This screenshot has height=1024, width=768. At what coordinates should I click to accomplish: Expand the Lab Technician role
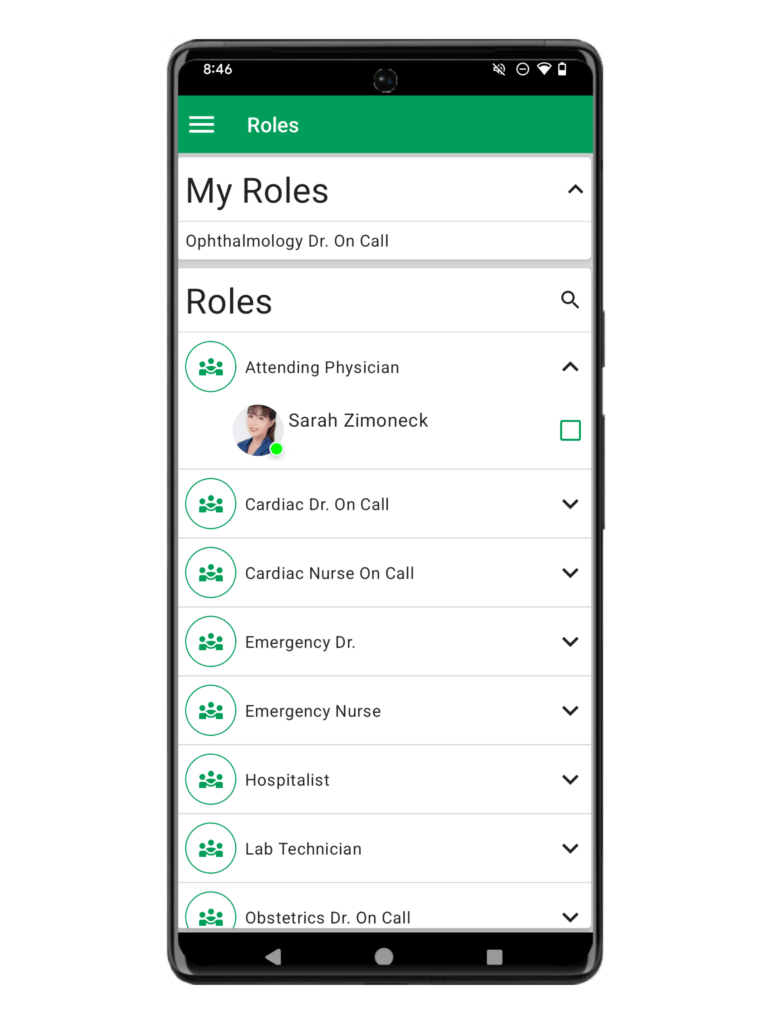pyautogui.click(x=570, y=849)
